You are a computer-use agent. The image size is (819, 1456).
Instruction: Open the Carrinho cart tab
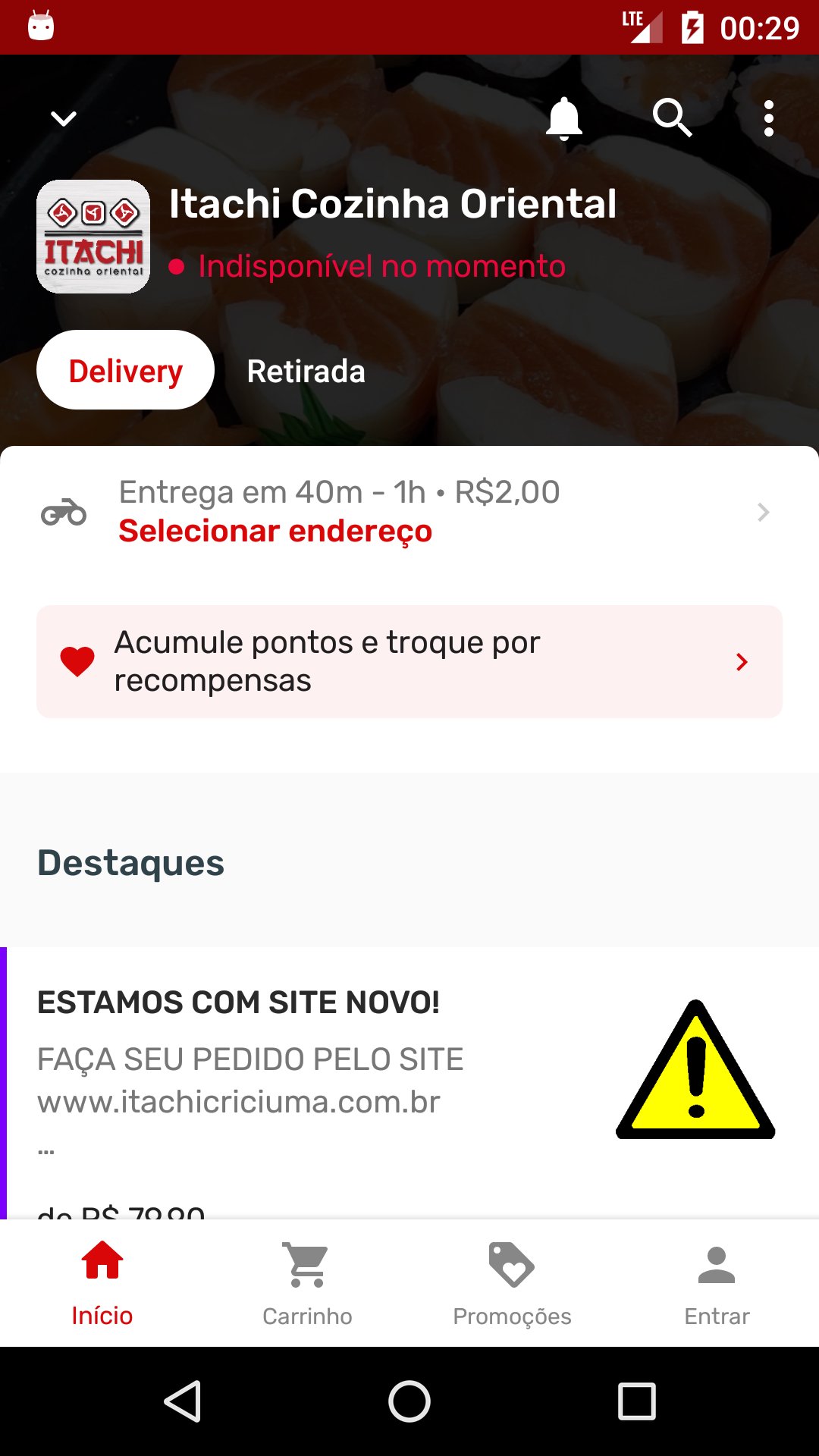coord(307,1283)
